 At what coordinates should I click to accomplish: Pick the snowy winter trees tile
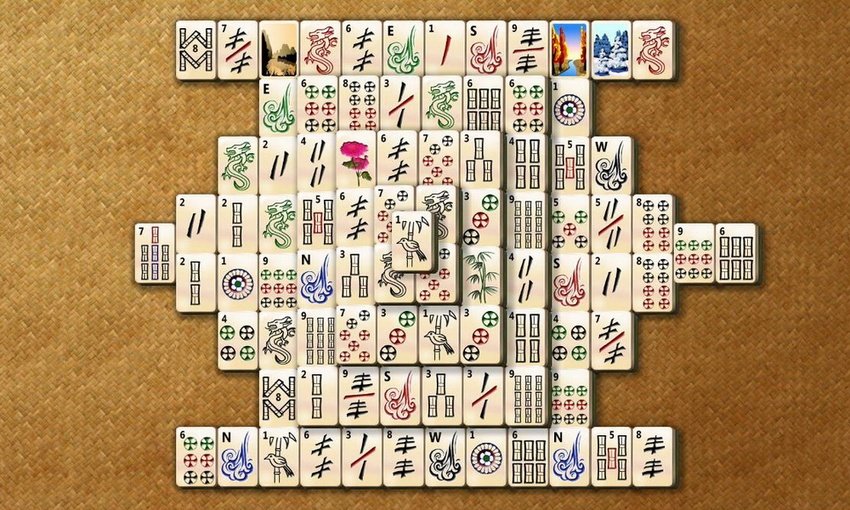tap(610, 48)
